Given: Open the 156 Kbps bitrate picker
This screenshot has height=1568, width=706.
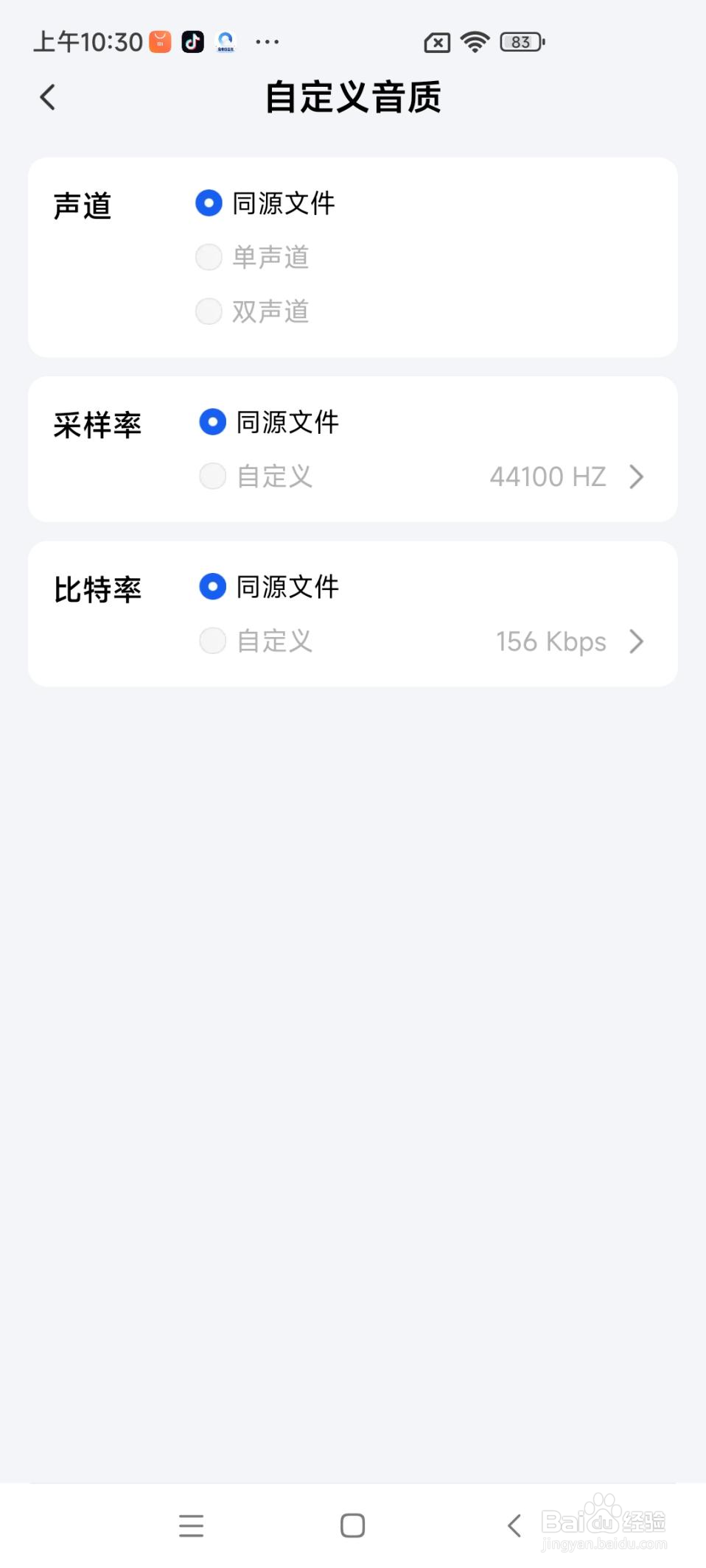Looking at the screenshot, I should click(x=569, y=641).
